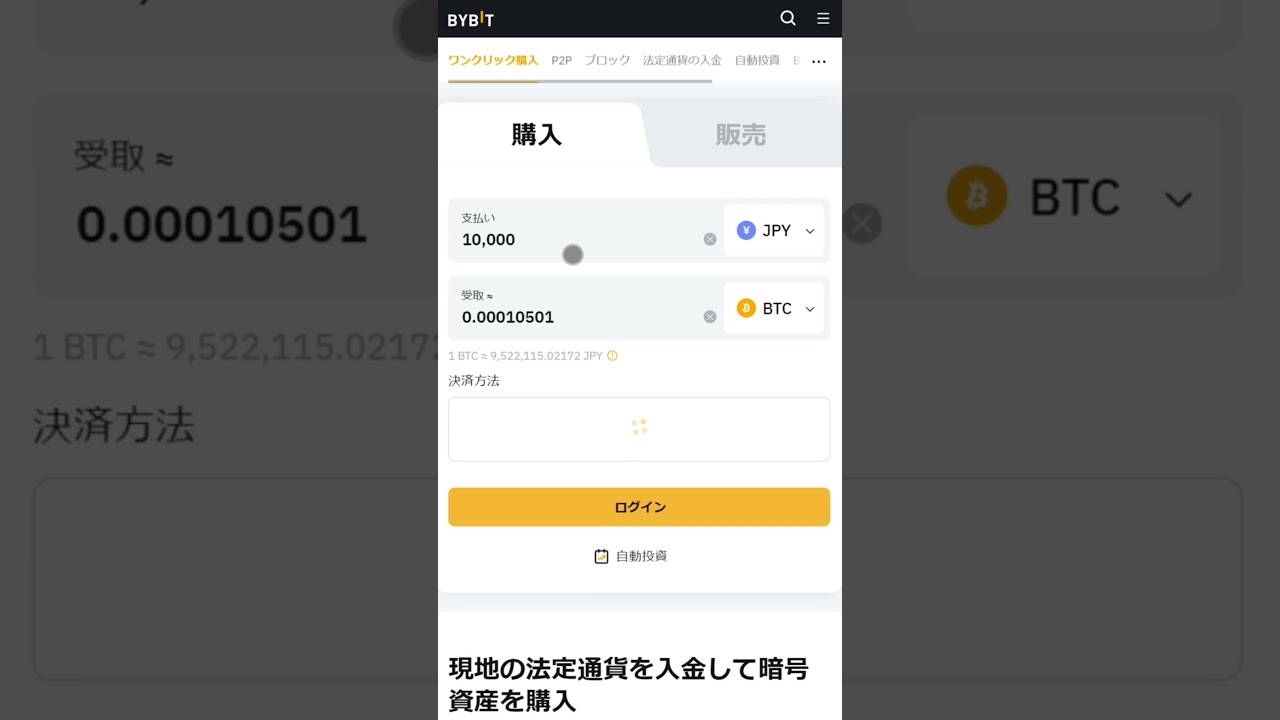Open the JPY currency dropdown
This screenshot has height=720, width=1280.
point(774,231)
